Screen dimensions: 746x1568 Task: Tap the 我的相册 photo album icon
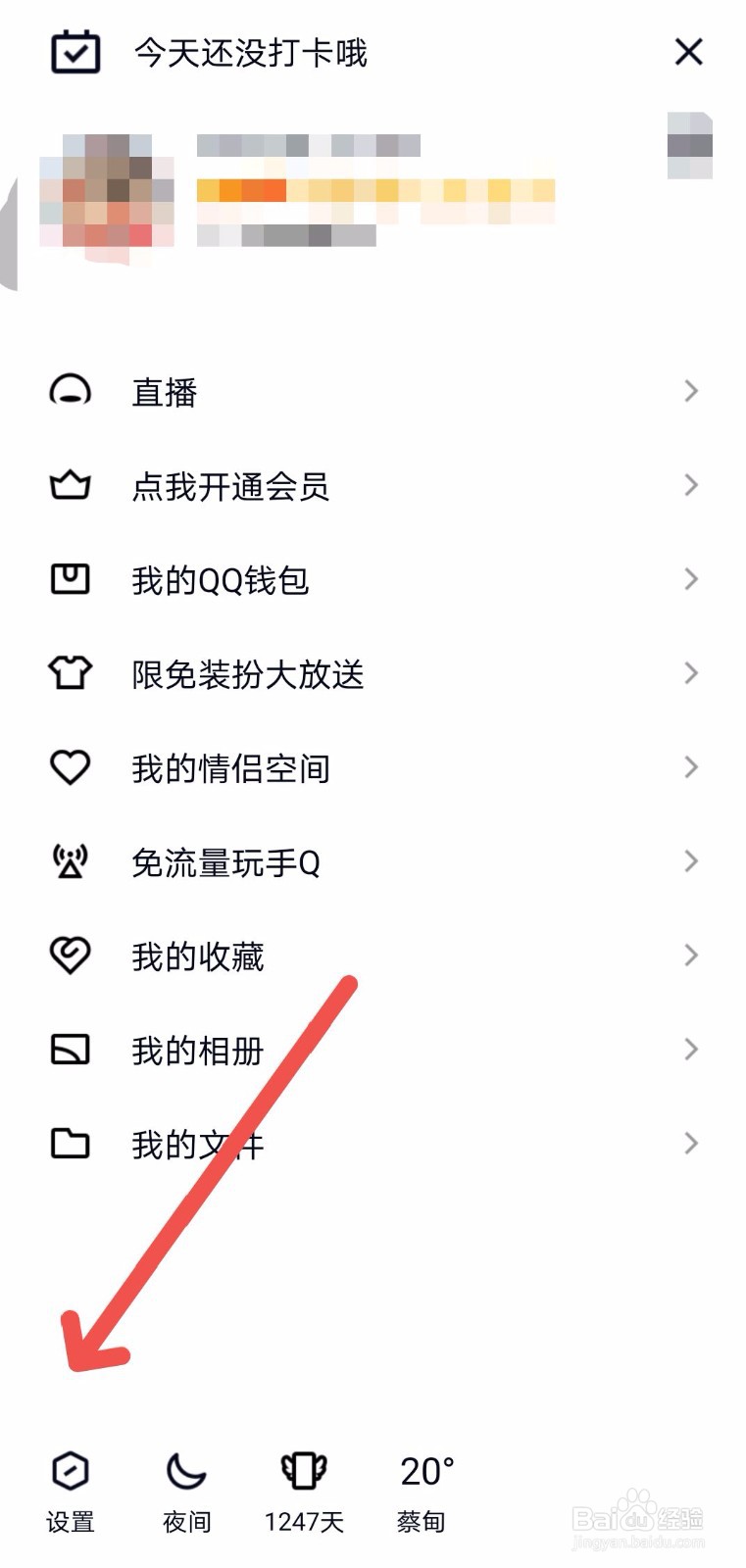tap(69, 1049)
